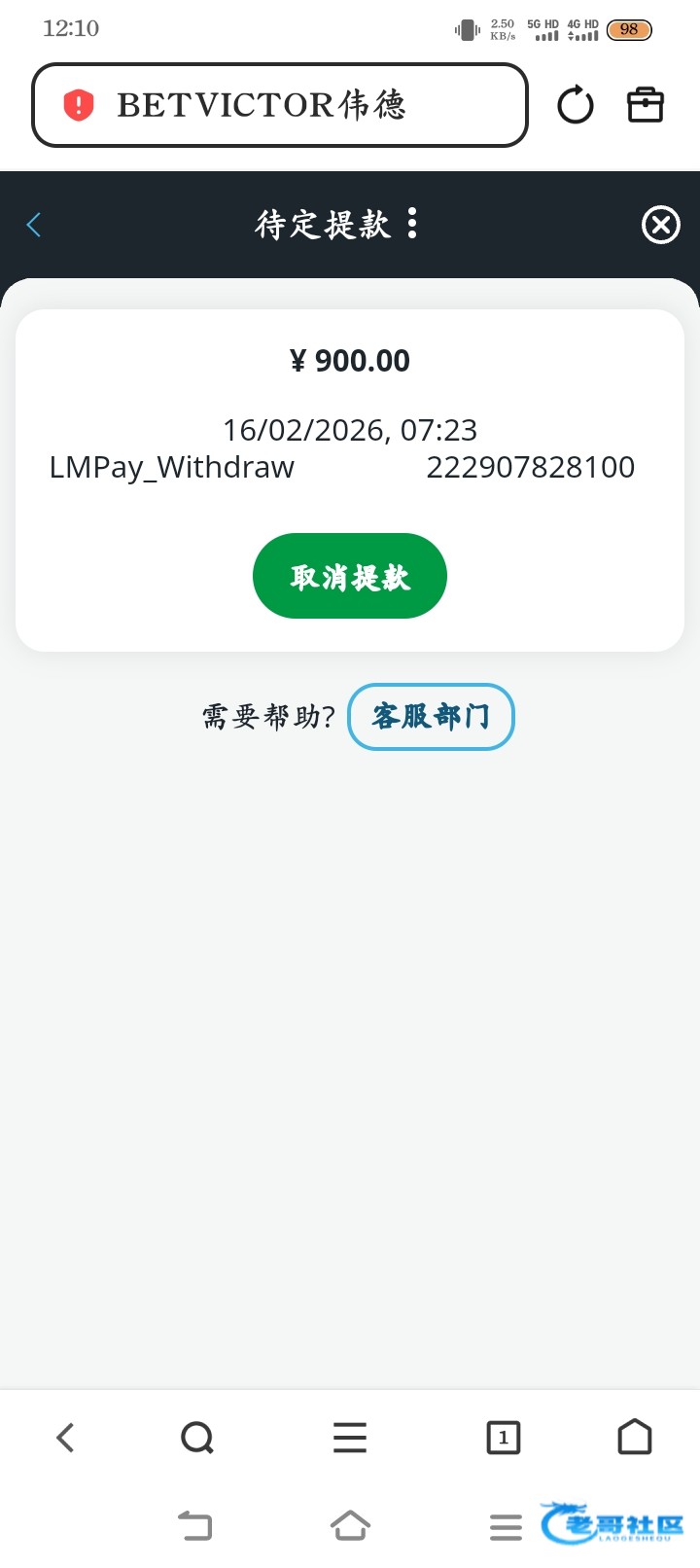Tap the BETVICTOR伟德 address bar
Image resolution: width=700 pixels, height=1568 pixels.
280,105
